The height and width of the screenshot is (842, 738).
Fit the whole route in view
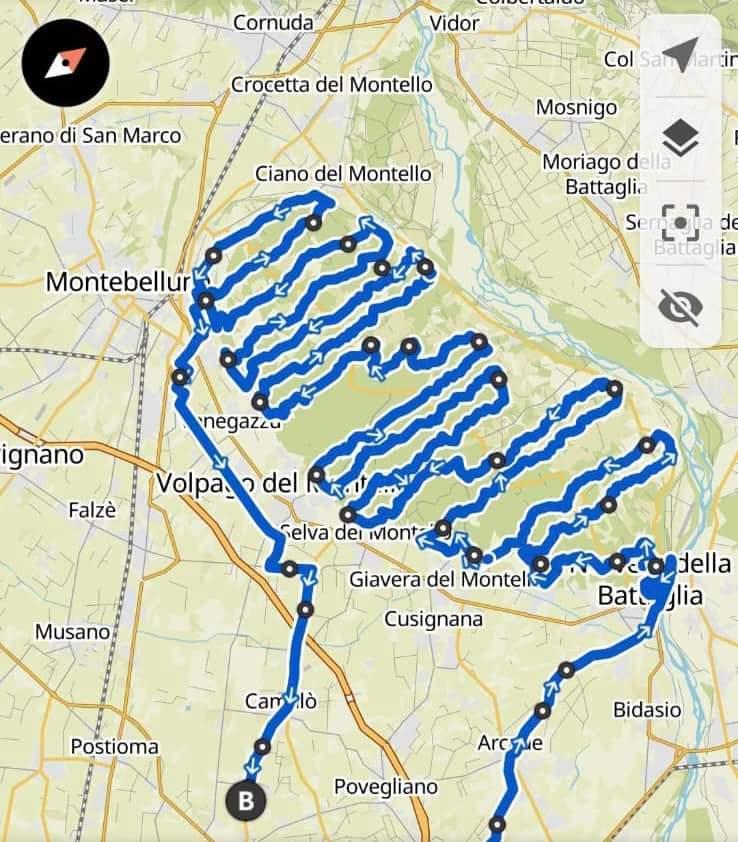pos(680,222)
